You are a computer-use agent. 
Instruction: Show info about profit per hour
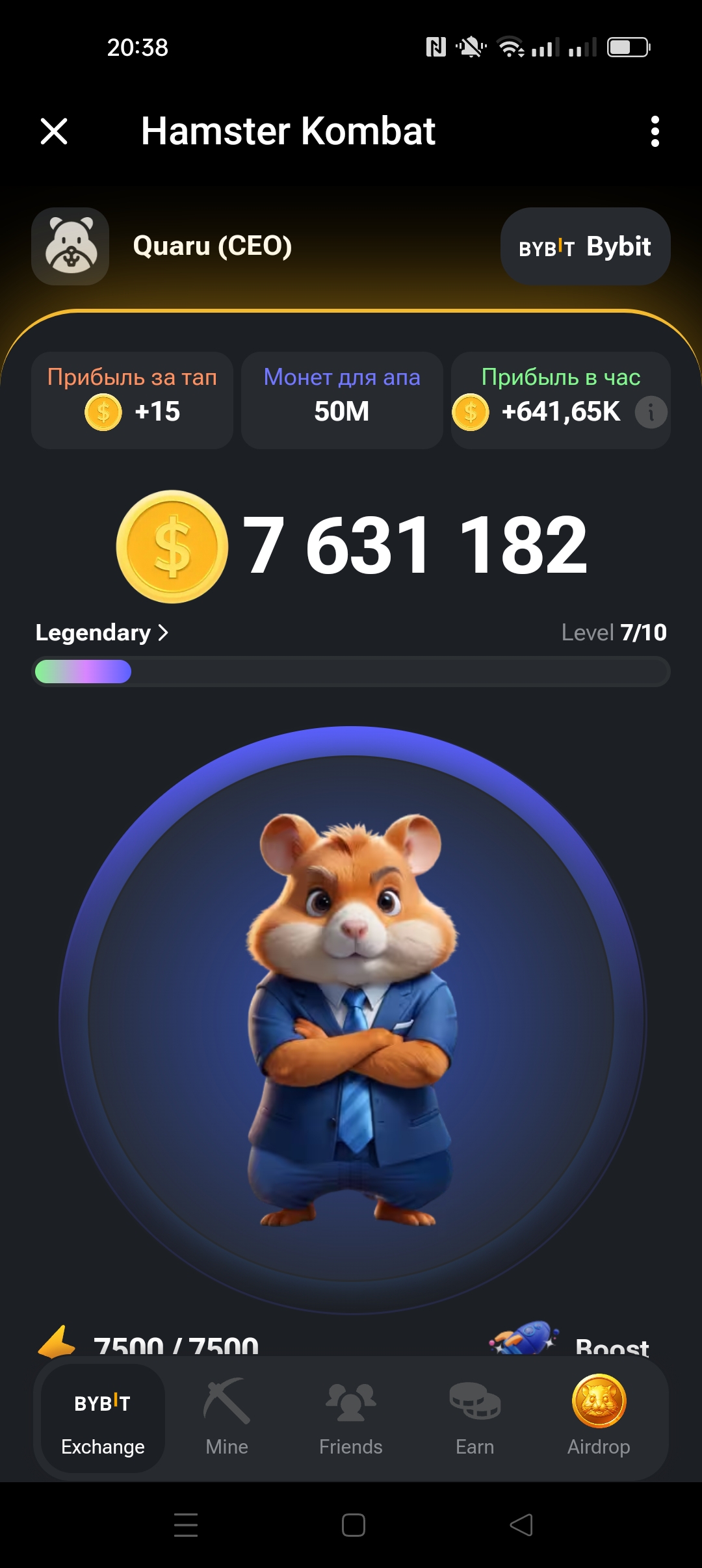(651, 412)
